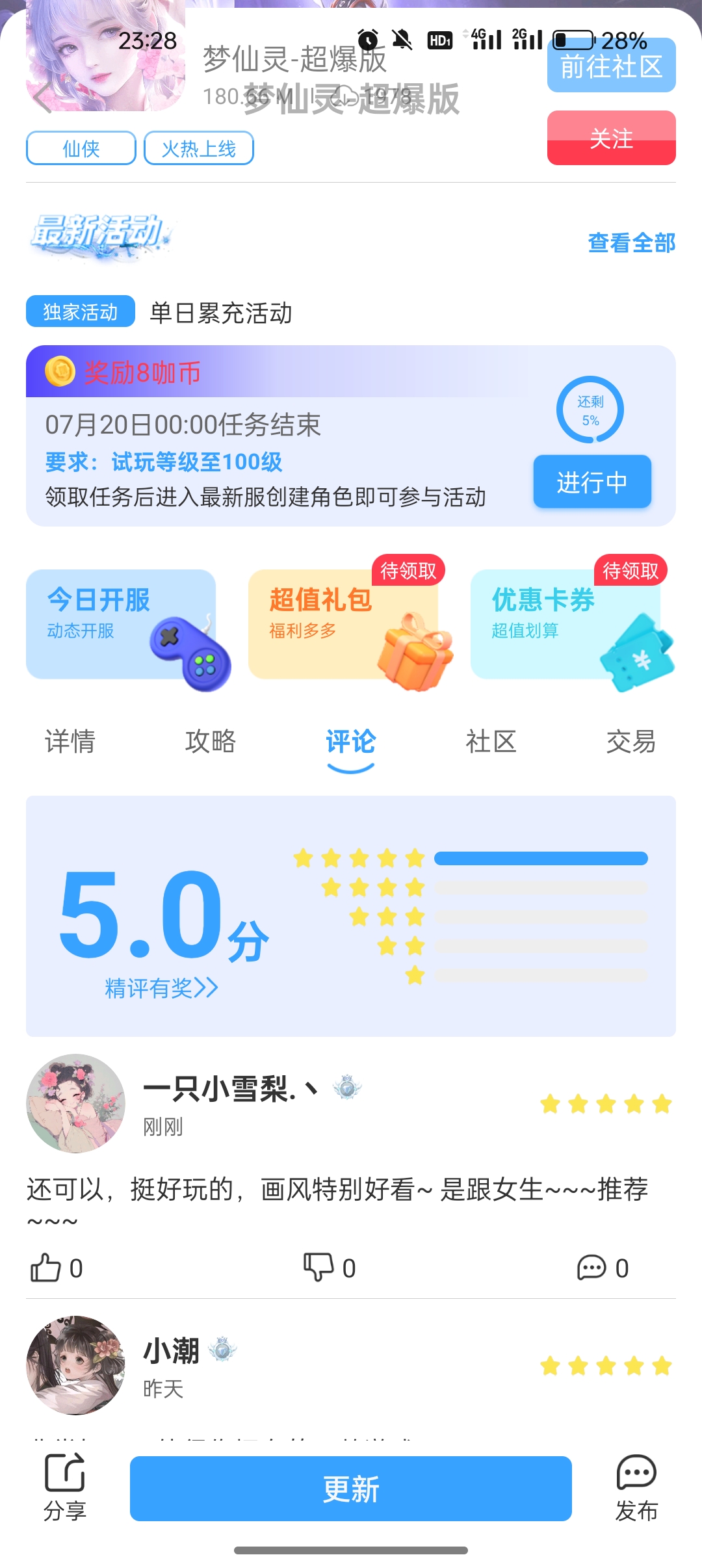Open the 优惠卡券 coupon card

pyautogui.click(x=565, y=624)
